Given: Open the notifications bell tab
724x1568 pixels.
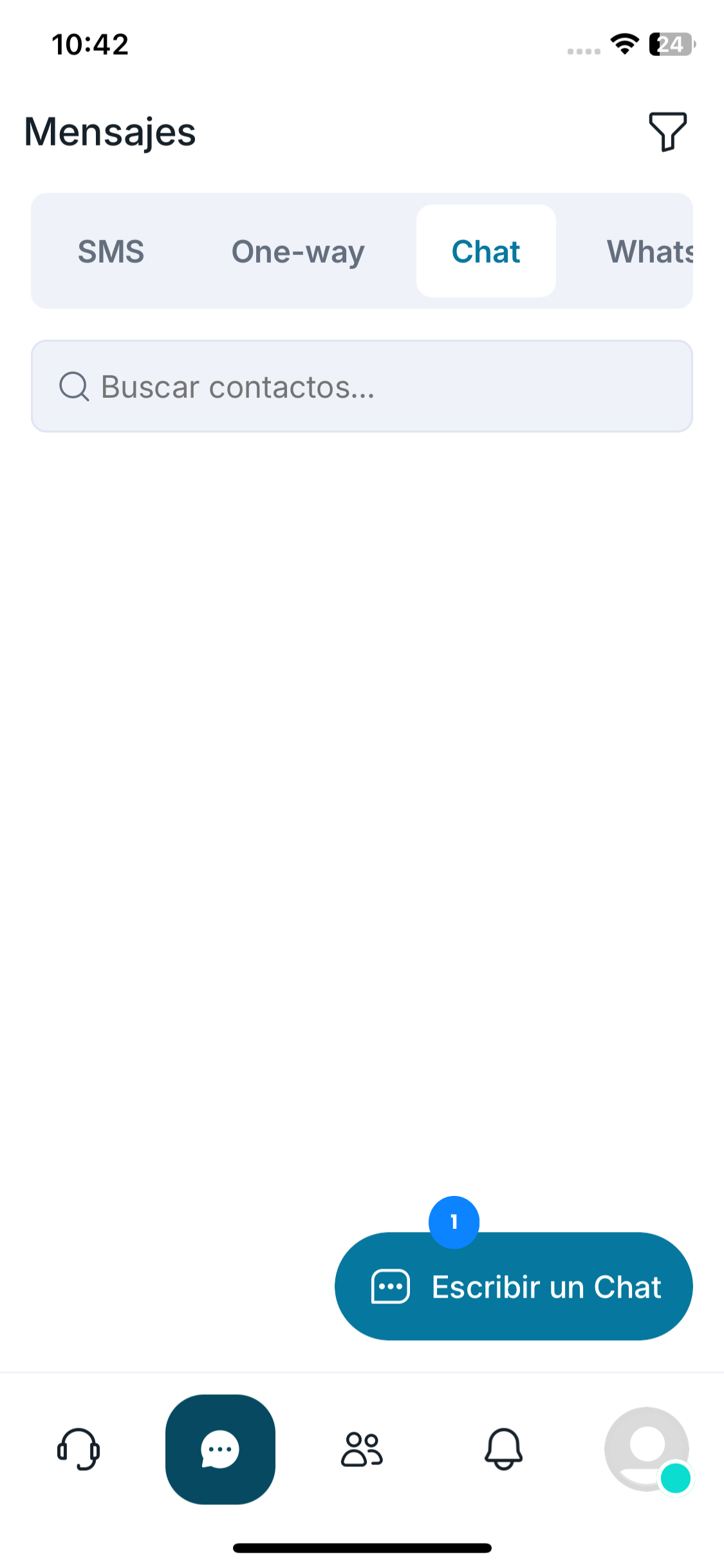Looking at the screenshot, I should tap(503, 1449).
